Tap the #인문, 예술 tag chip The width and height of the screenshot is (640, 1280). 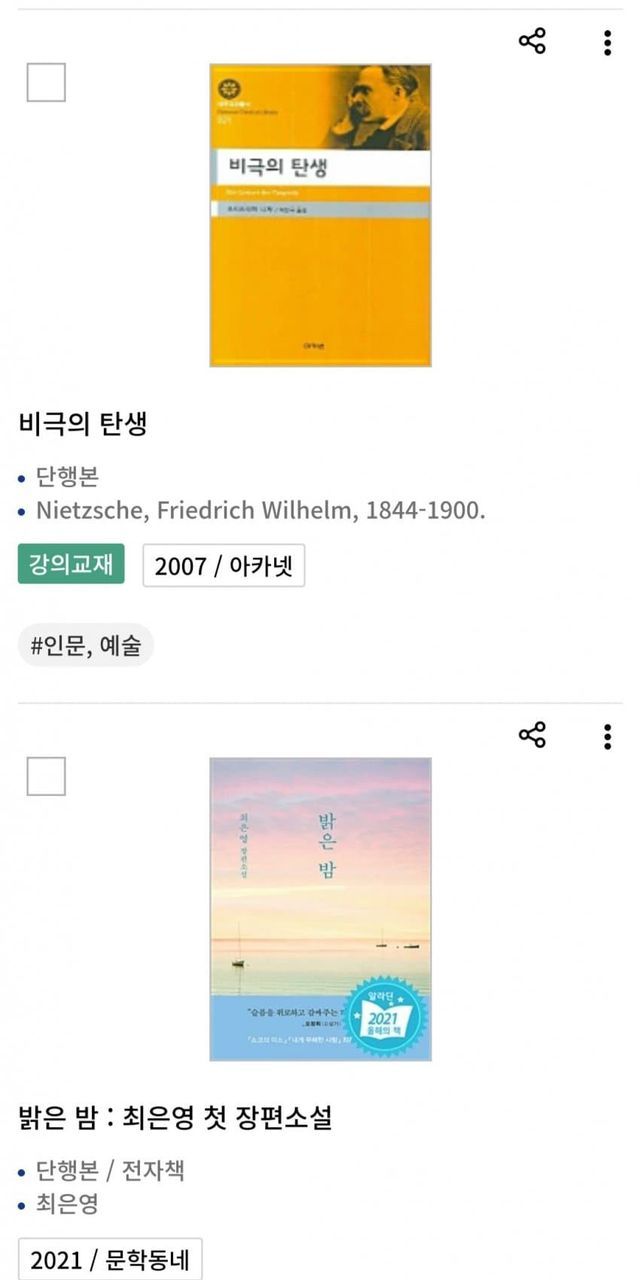(86, 646)
